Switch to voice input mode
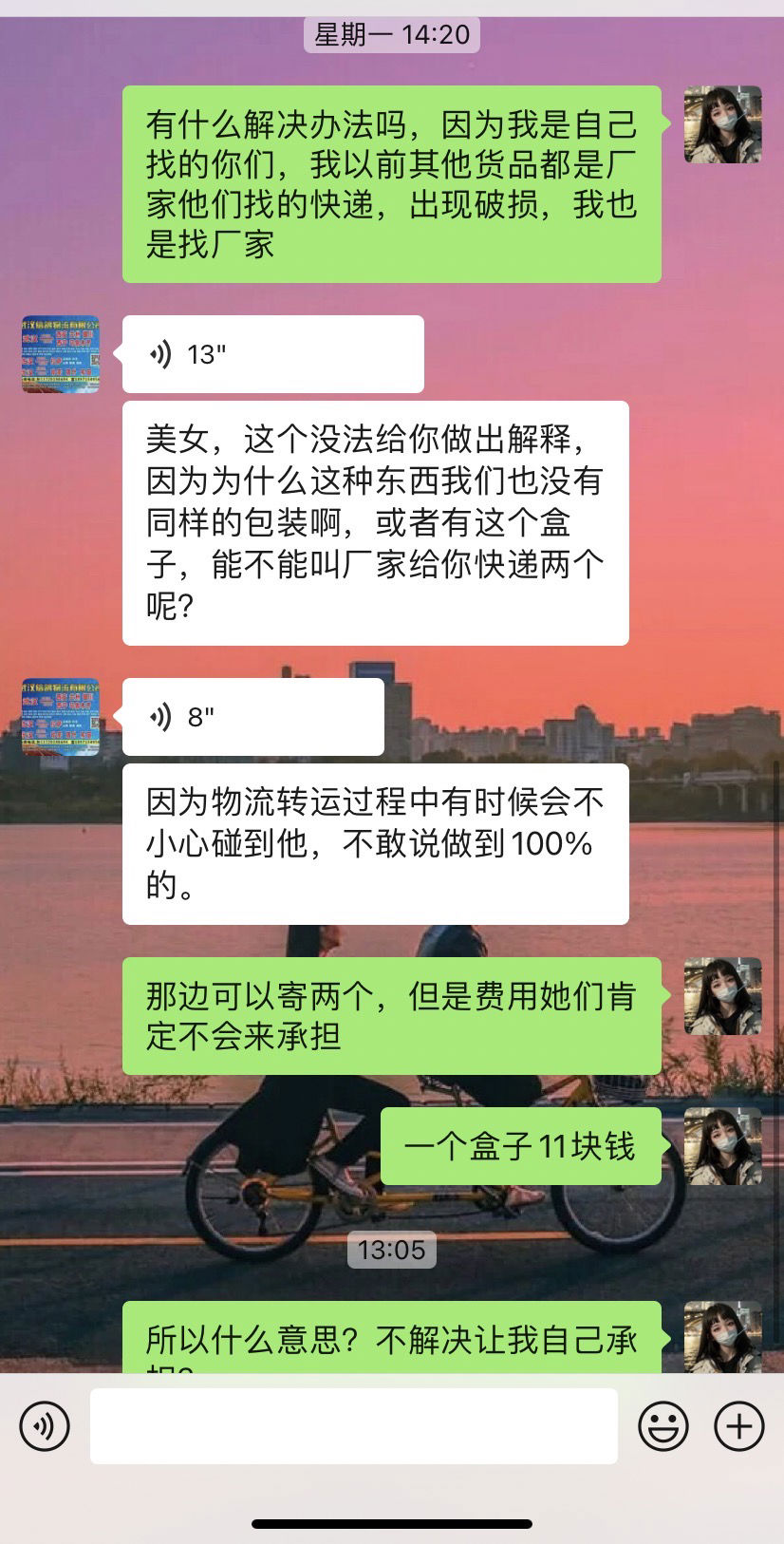 (x=45, y=1425)
